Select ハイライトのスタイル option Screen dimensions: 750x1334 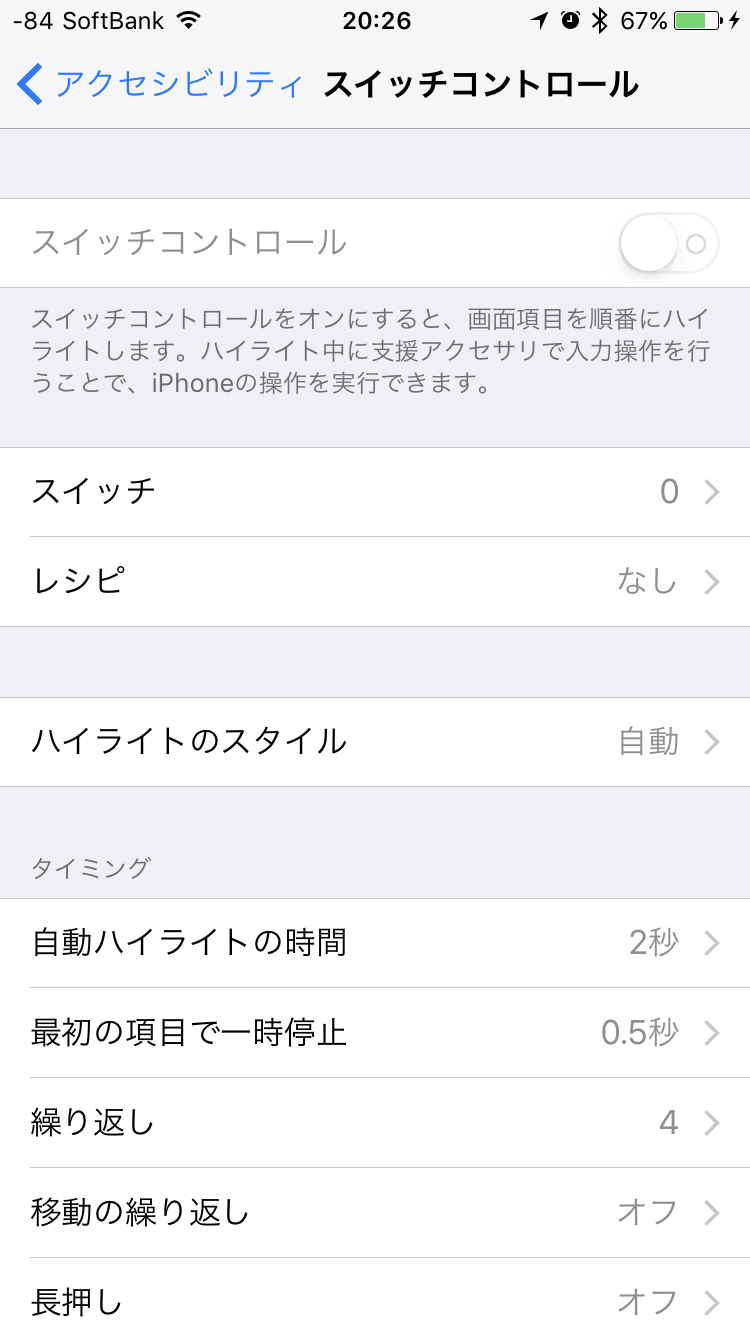pyautogui.click(x=375, y=742)
